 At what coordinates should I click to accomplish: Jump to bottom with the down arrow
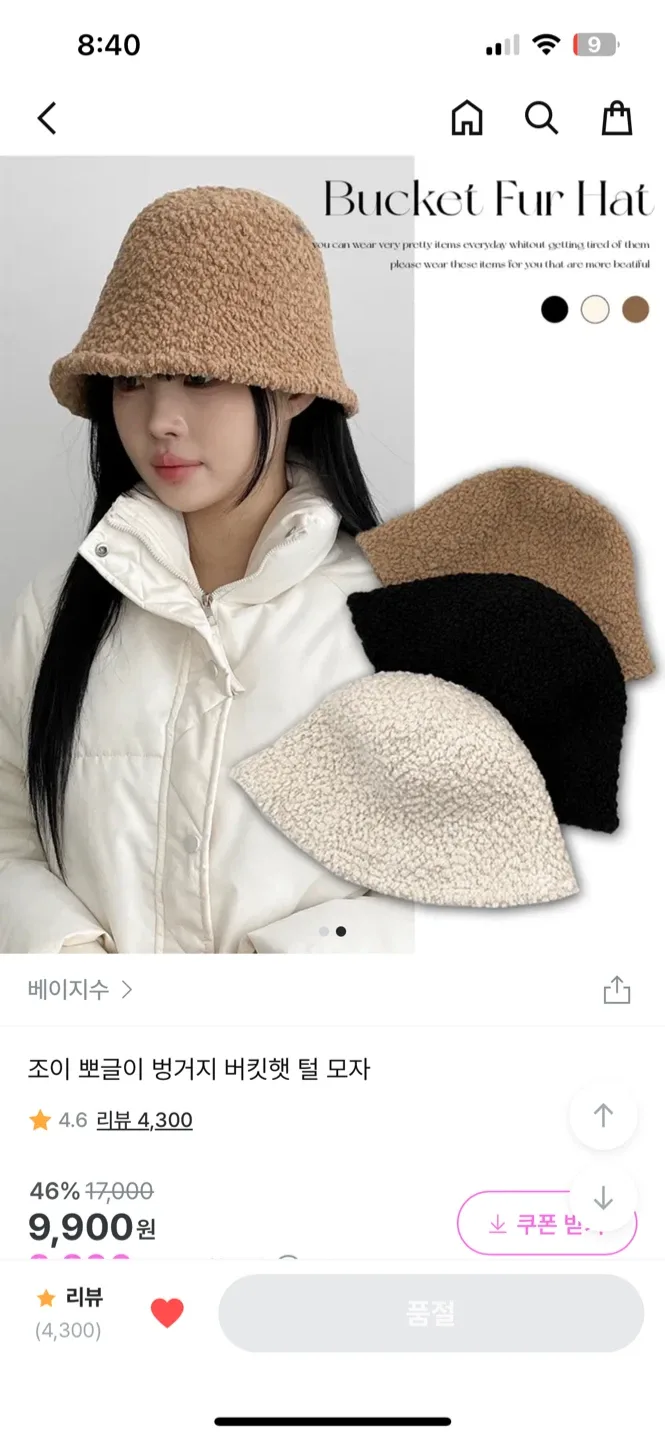pos(603,1197)
